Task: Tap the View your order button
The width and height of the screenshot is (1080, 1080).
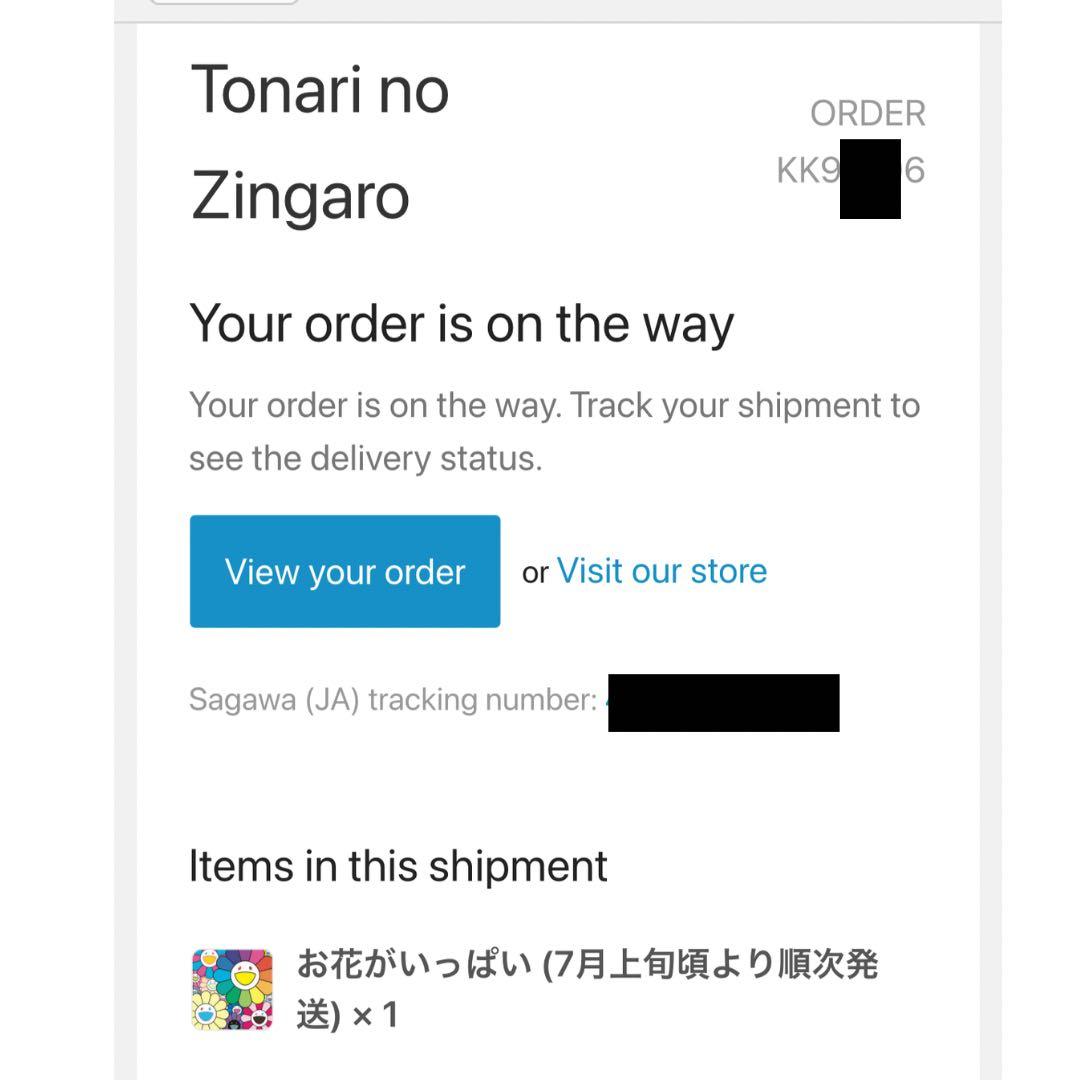Action: 344,571
